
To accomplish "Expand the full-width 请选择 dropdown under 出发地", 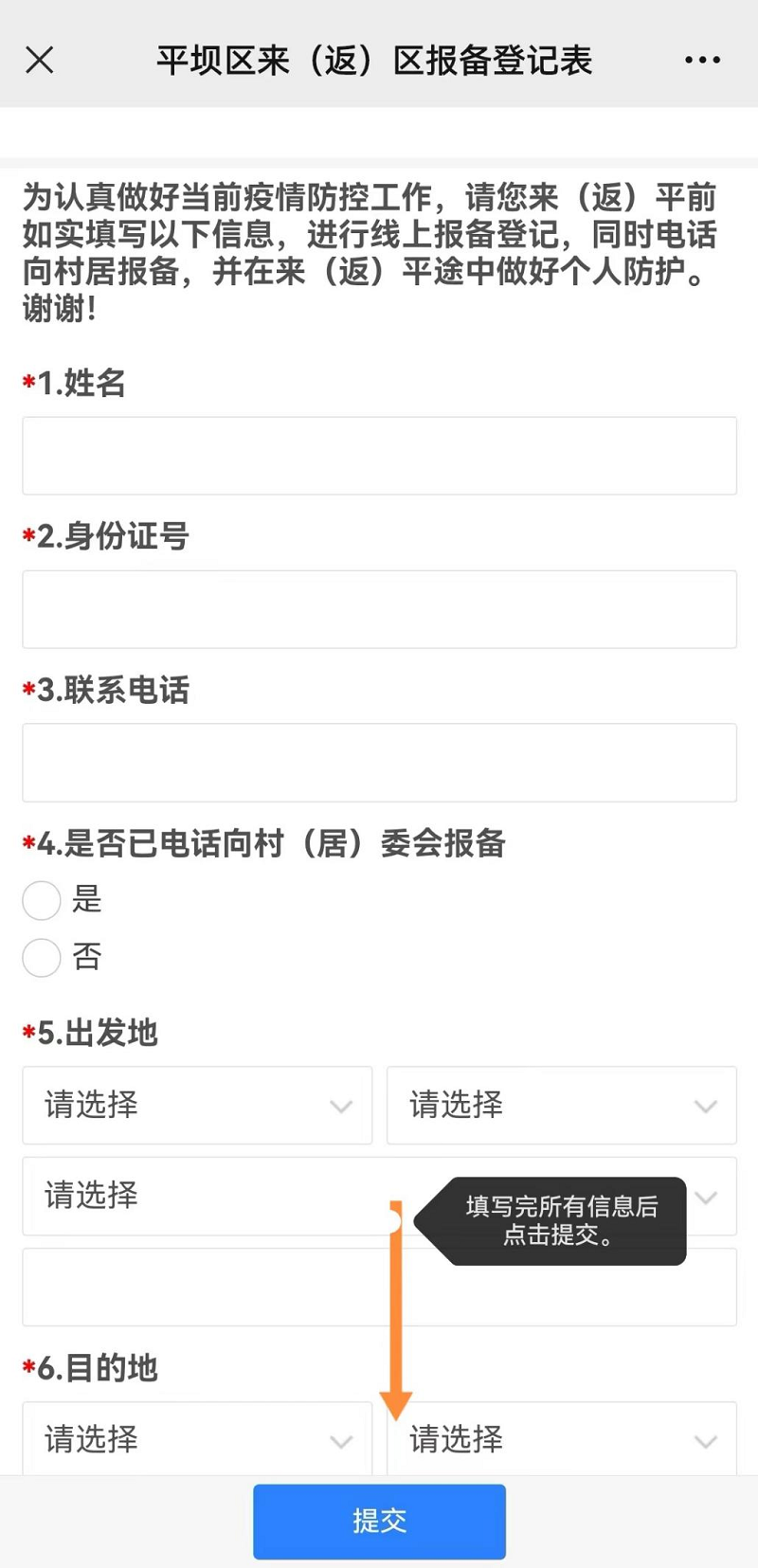I will point(379,1196).
